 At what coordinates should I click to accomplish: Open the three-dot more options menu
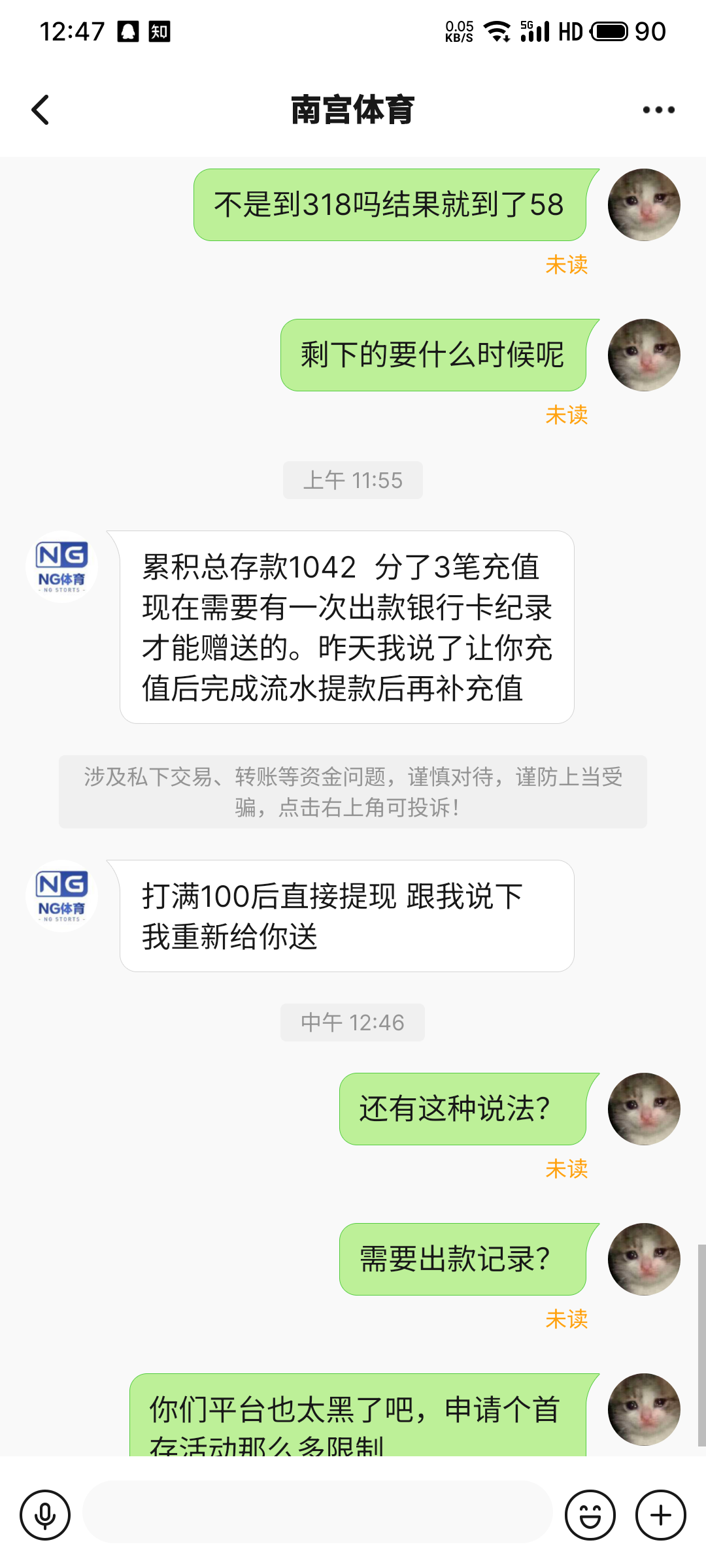click(x=658, y=110)
